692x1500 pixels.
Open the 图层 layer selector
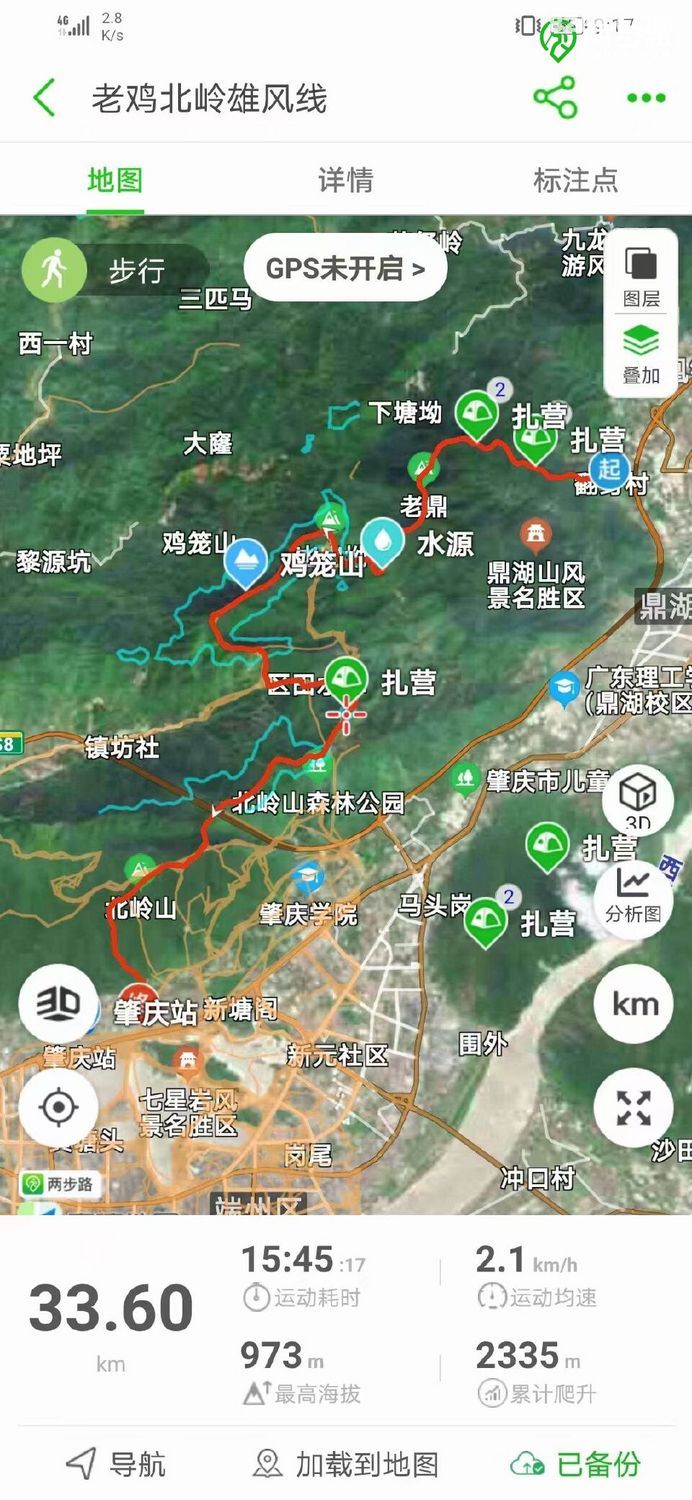[641, 275]
